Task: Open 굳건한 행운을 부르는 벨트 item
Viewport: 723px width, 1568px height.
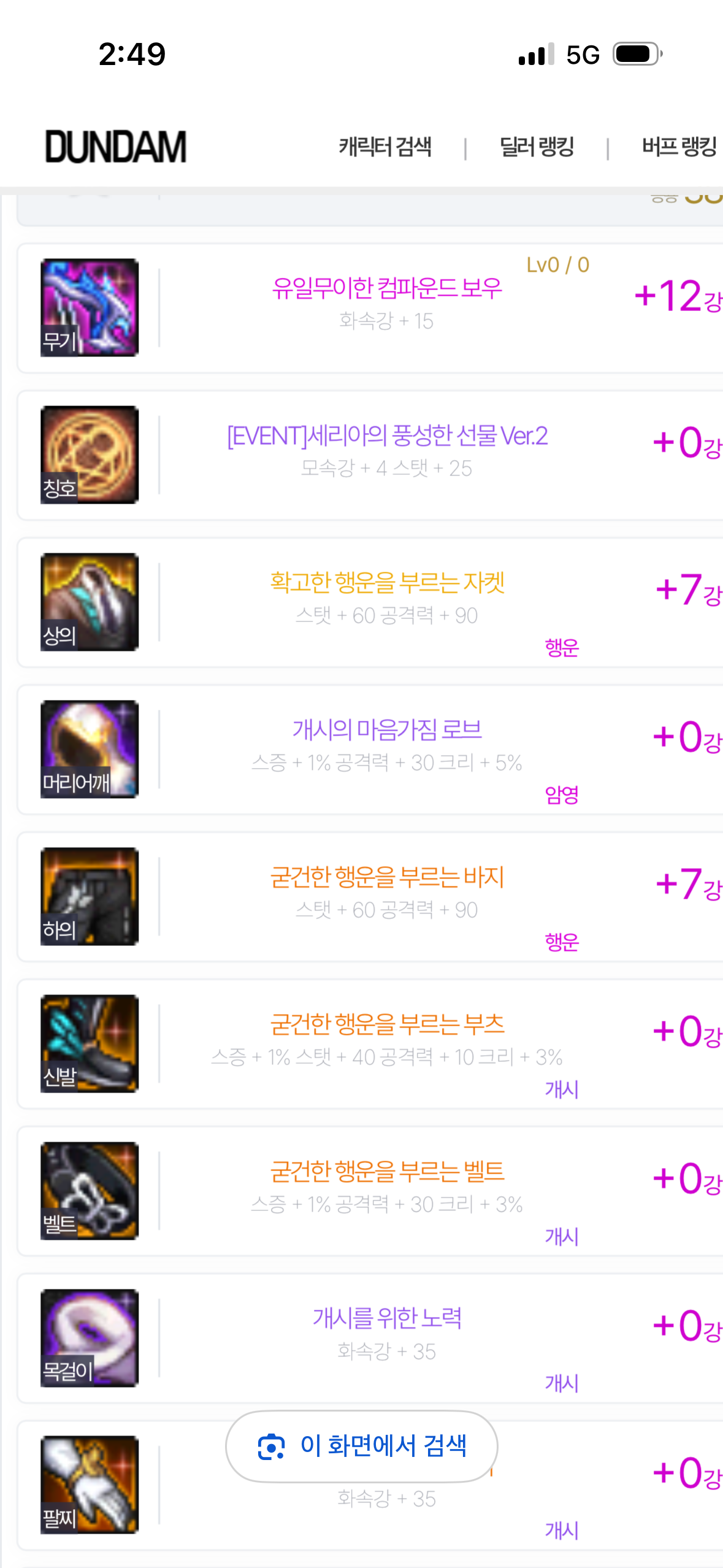Action: (386, 1171)
